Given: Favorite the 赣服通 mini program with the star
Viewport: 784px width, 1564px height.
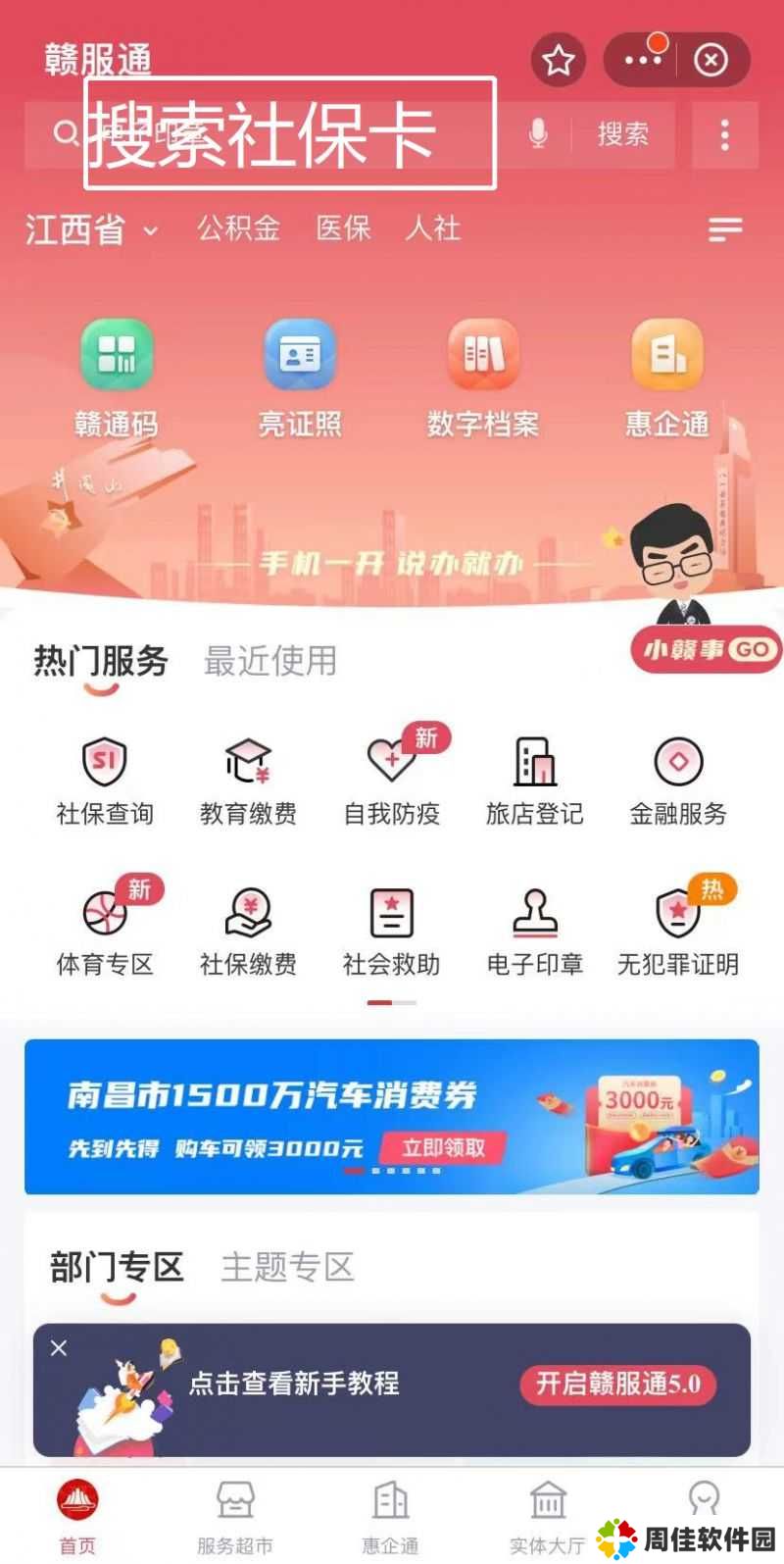Looking at the screenshot, I should (x=559, y=61).
